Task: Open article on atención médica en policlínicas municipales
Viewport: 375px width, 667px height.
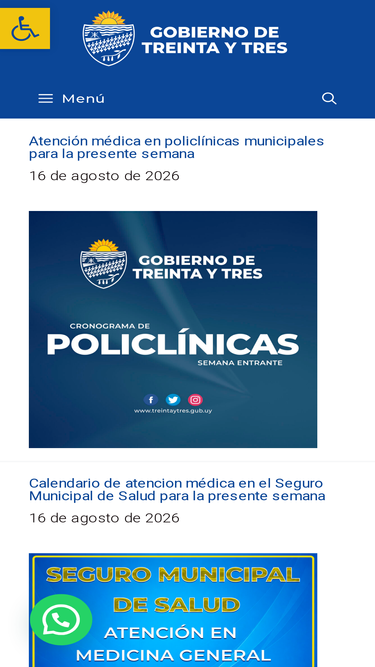Action: point(176,147)
